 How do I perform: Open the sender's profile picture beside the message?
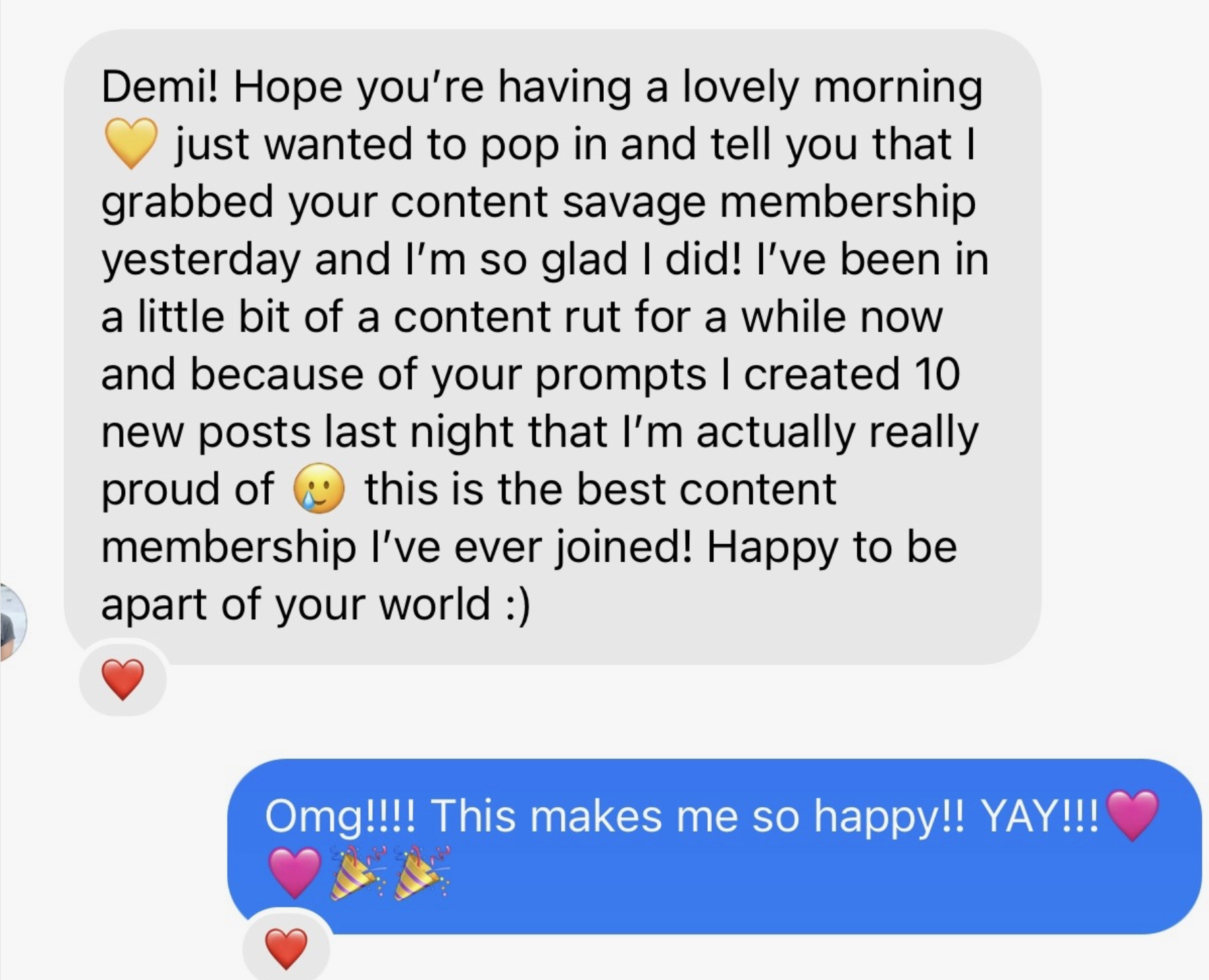(x=12, y=622)
